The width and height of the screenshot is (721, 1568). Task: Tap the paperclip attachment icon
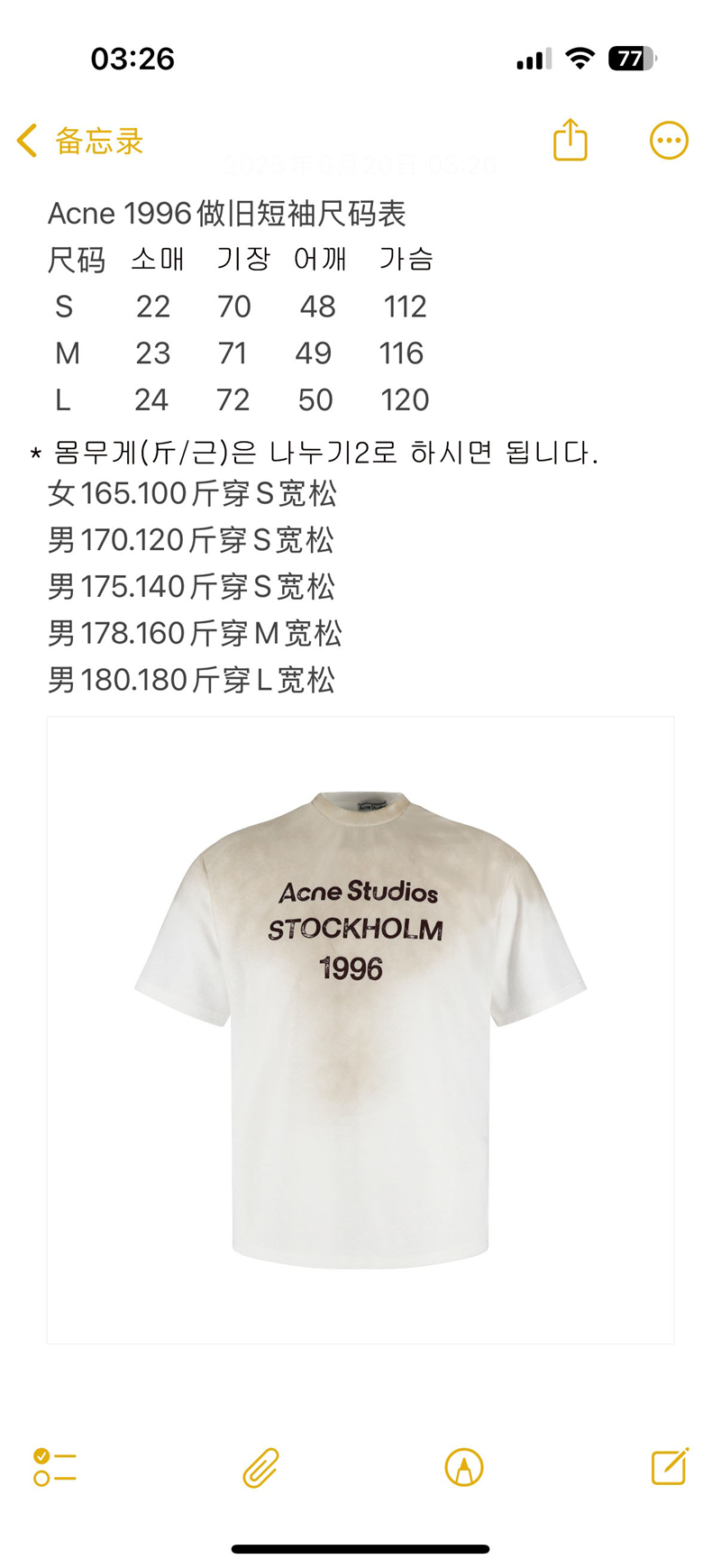(260, 1467)
